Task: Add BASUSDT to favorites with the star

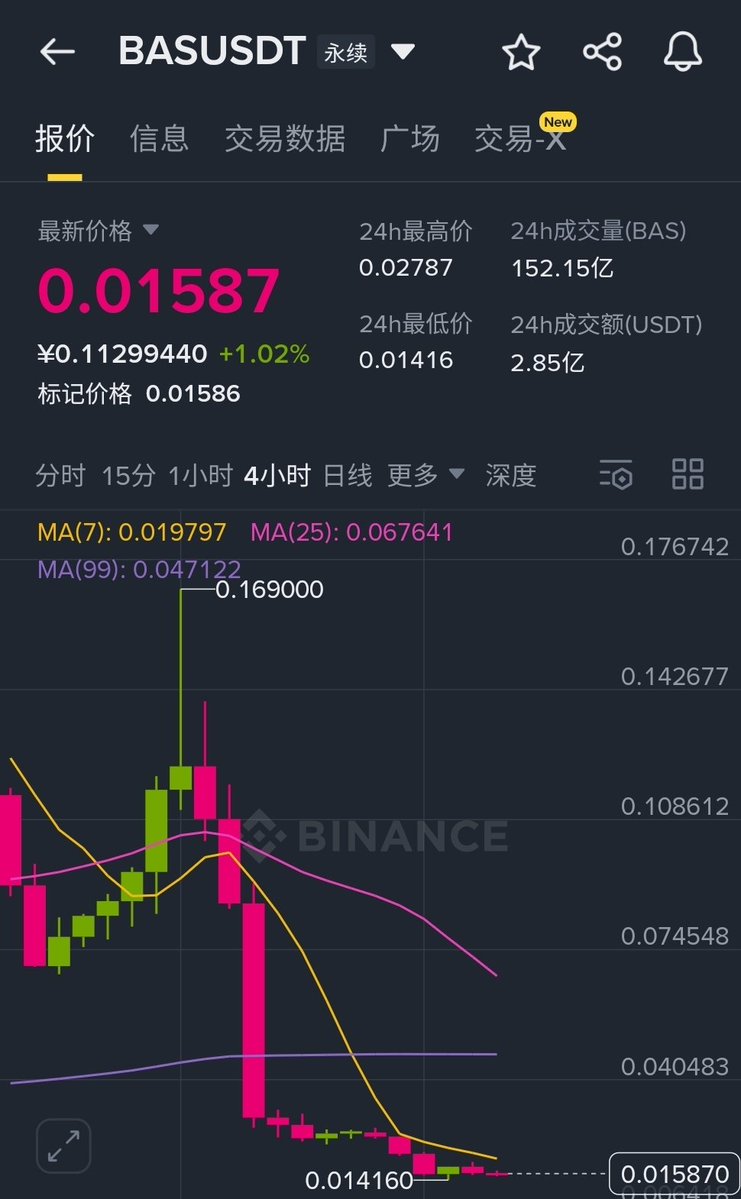Action: pyautogui.click(x=521, y=52)
